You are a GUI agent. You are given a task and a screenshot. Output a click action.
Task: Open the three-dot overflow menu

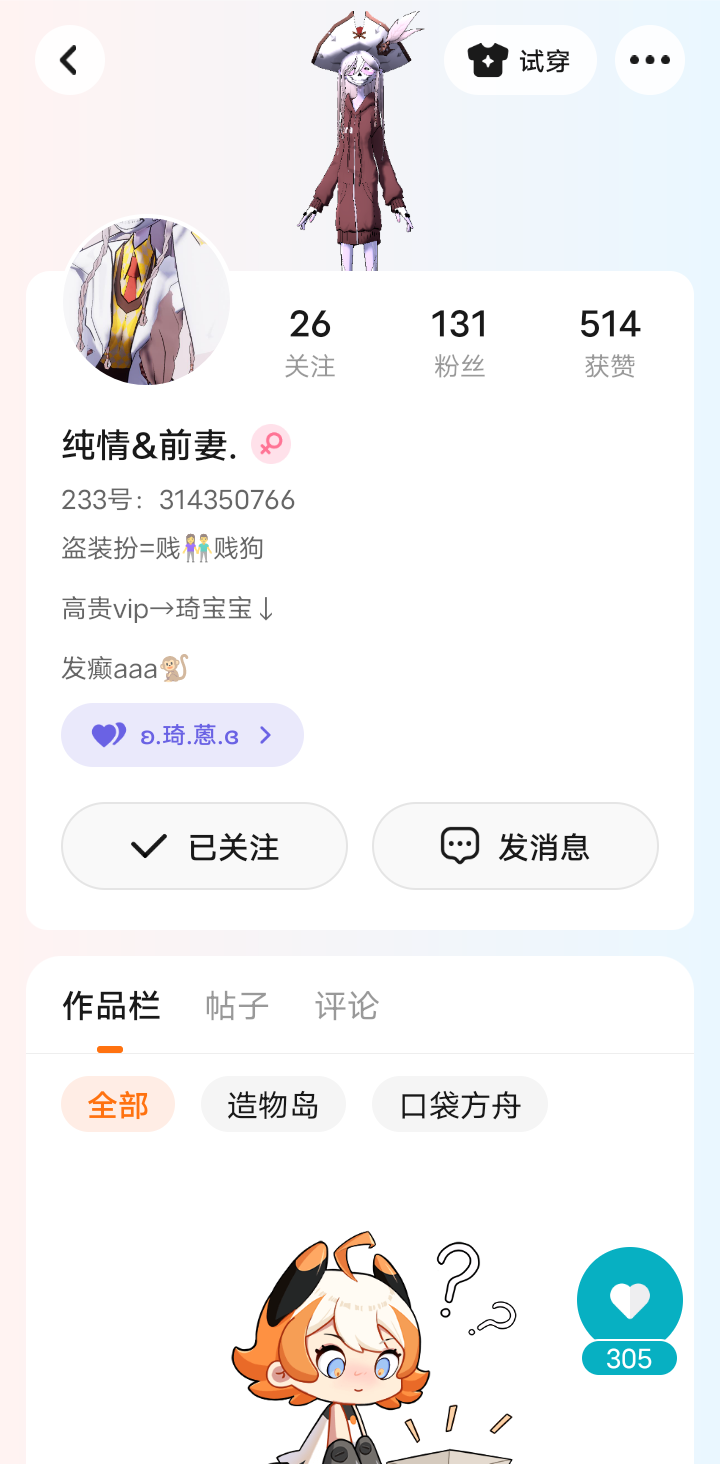(650, 60)
